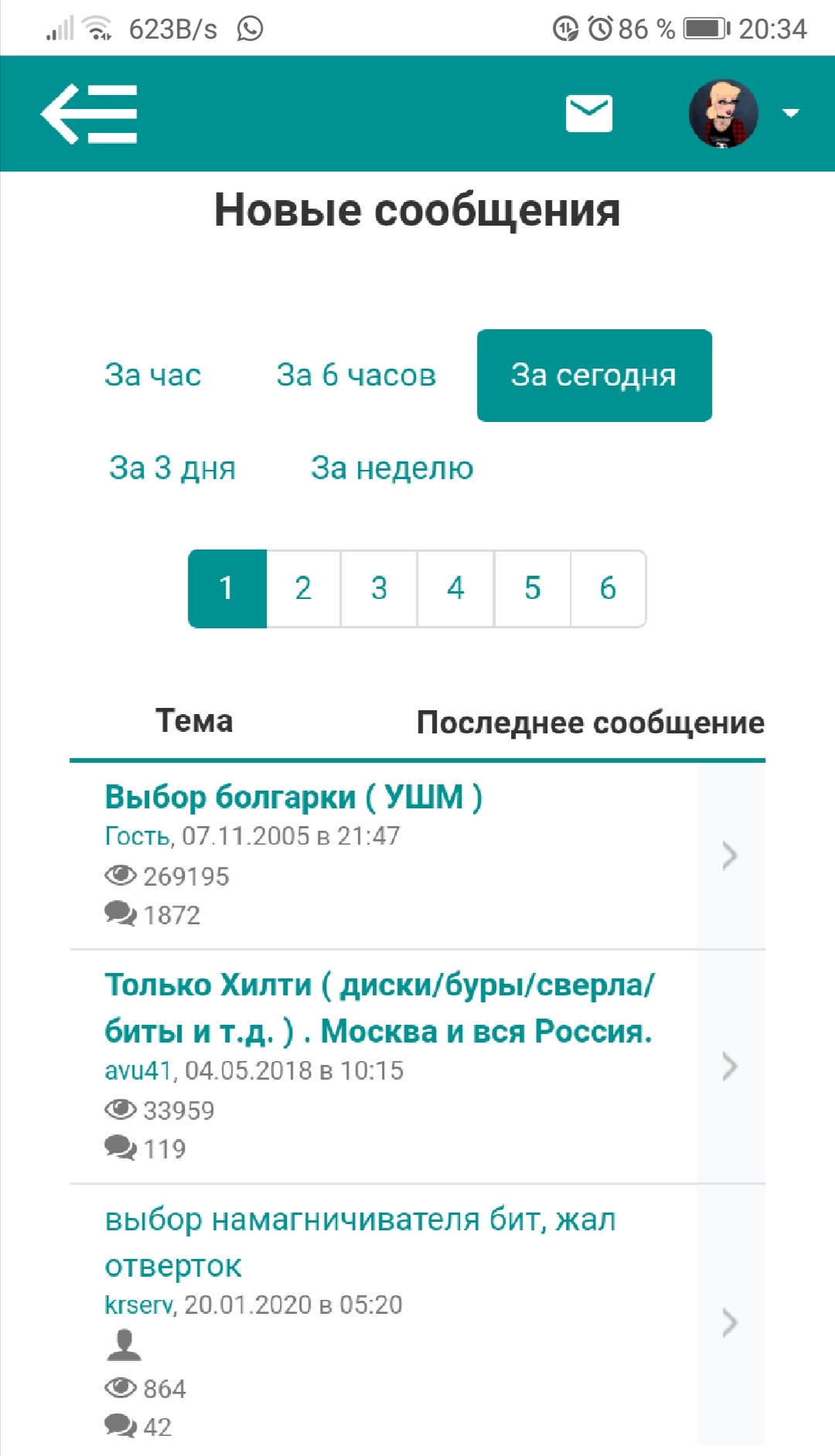Select the За сегодня filter
Image resolution: width=835 pixels, height=1456 pixels.
[x=594, y=376]
